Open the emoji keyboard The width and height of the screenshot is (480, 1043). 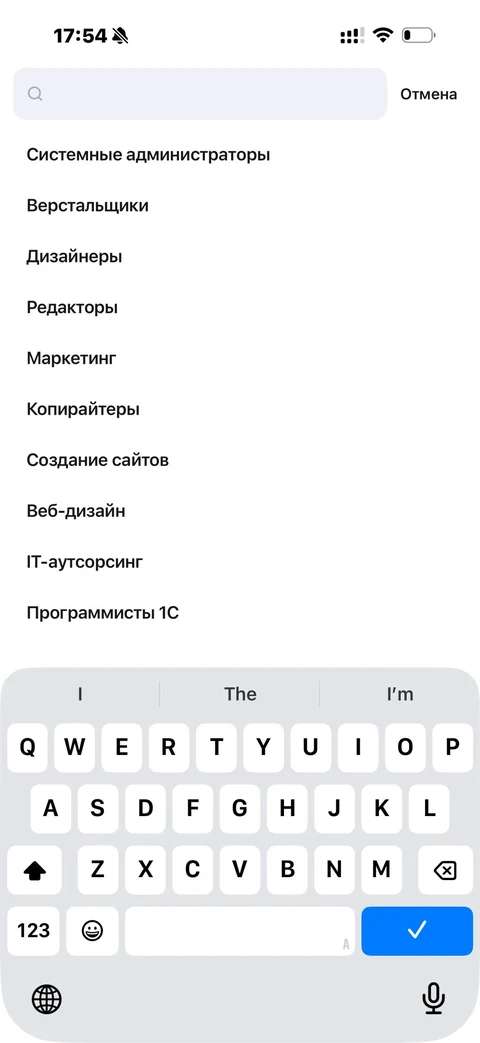click(x=92, y=931)
